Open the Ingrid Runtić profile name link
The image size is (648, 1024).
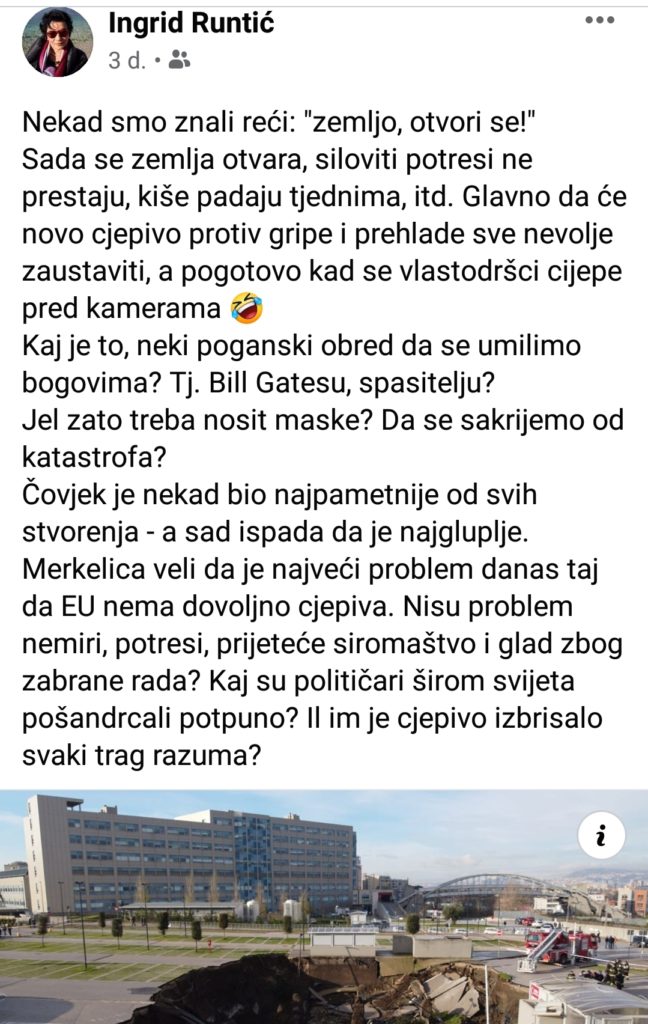point(191,24)
